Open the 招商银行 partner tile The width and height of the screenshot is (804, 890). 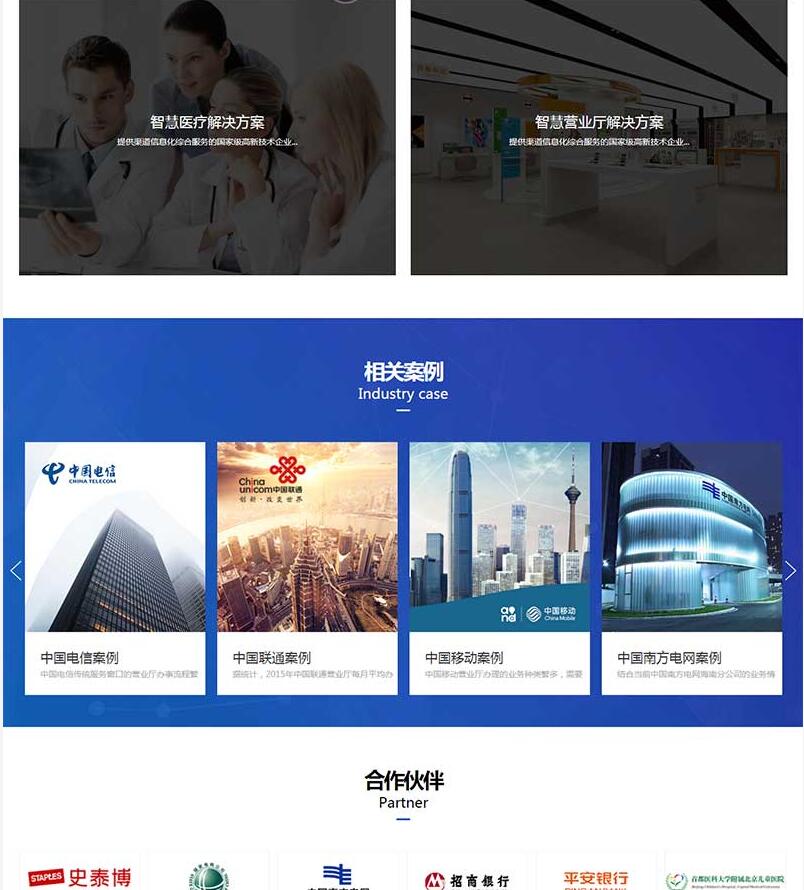(x=467, y=878)
